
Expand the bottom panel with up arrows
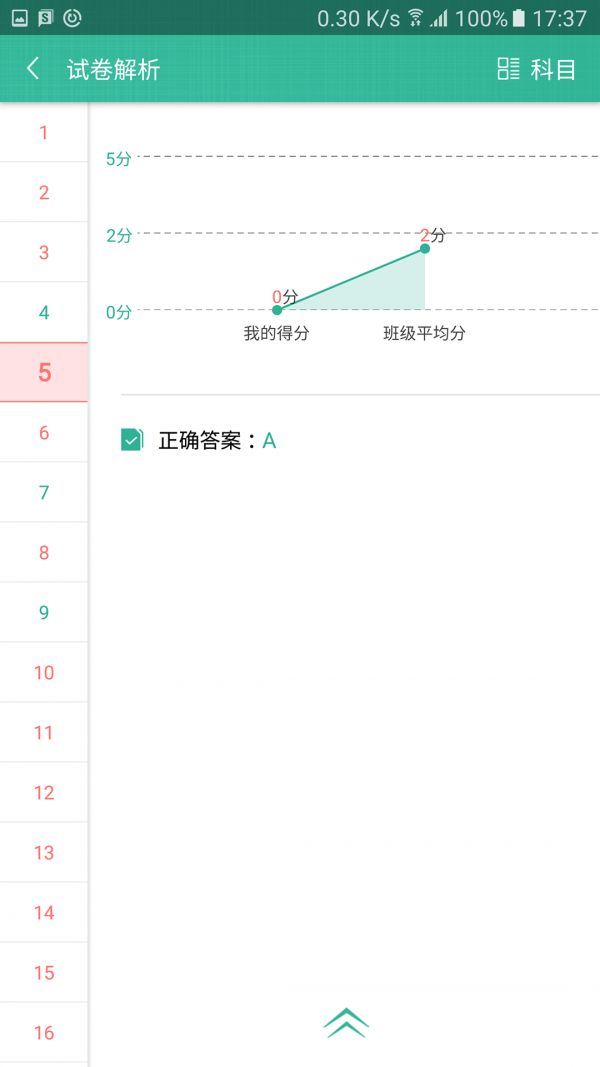[346, 1022]
